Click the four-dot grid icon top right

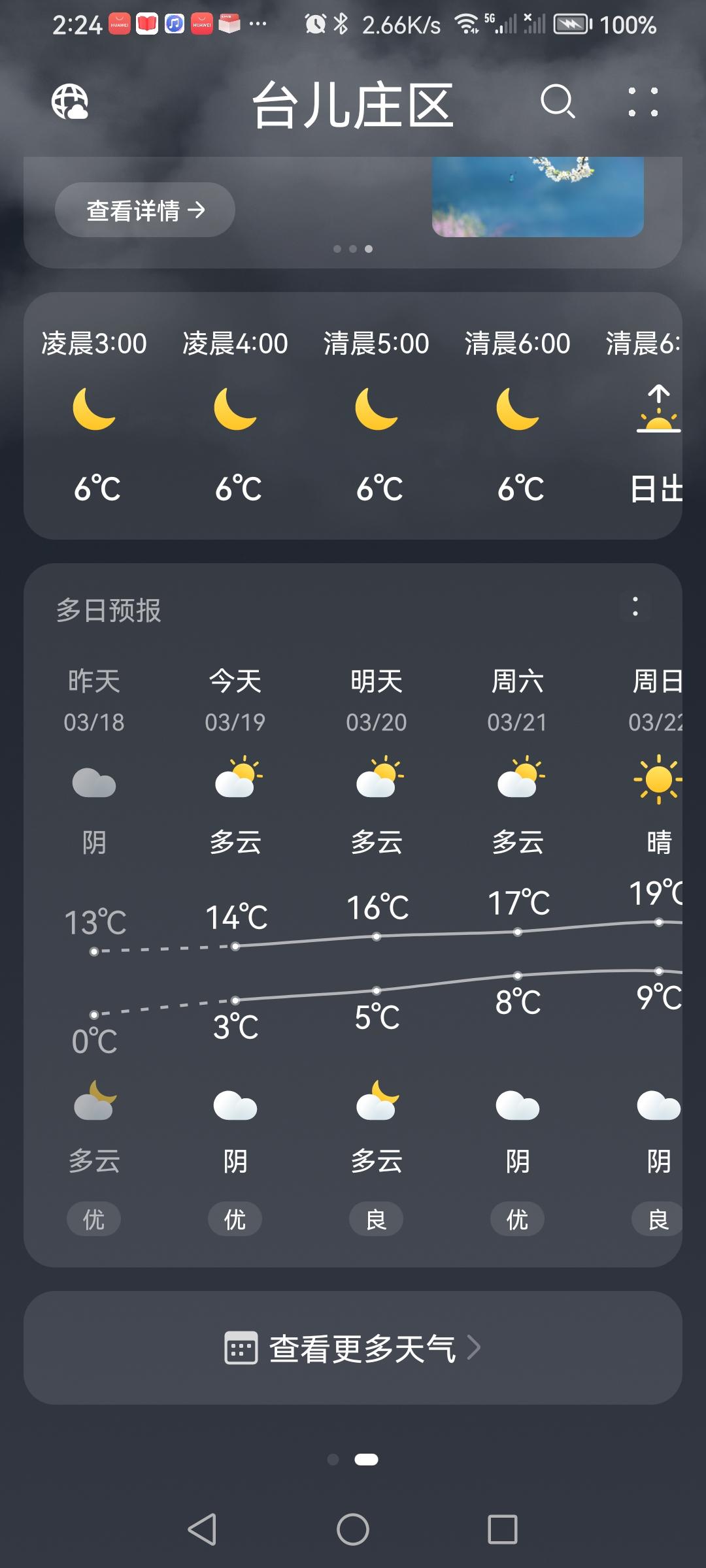[x=643, y=105]
